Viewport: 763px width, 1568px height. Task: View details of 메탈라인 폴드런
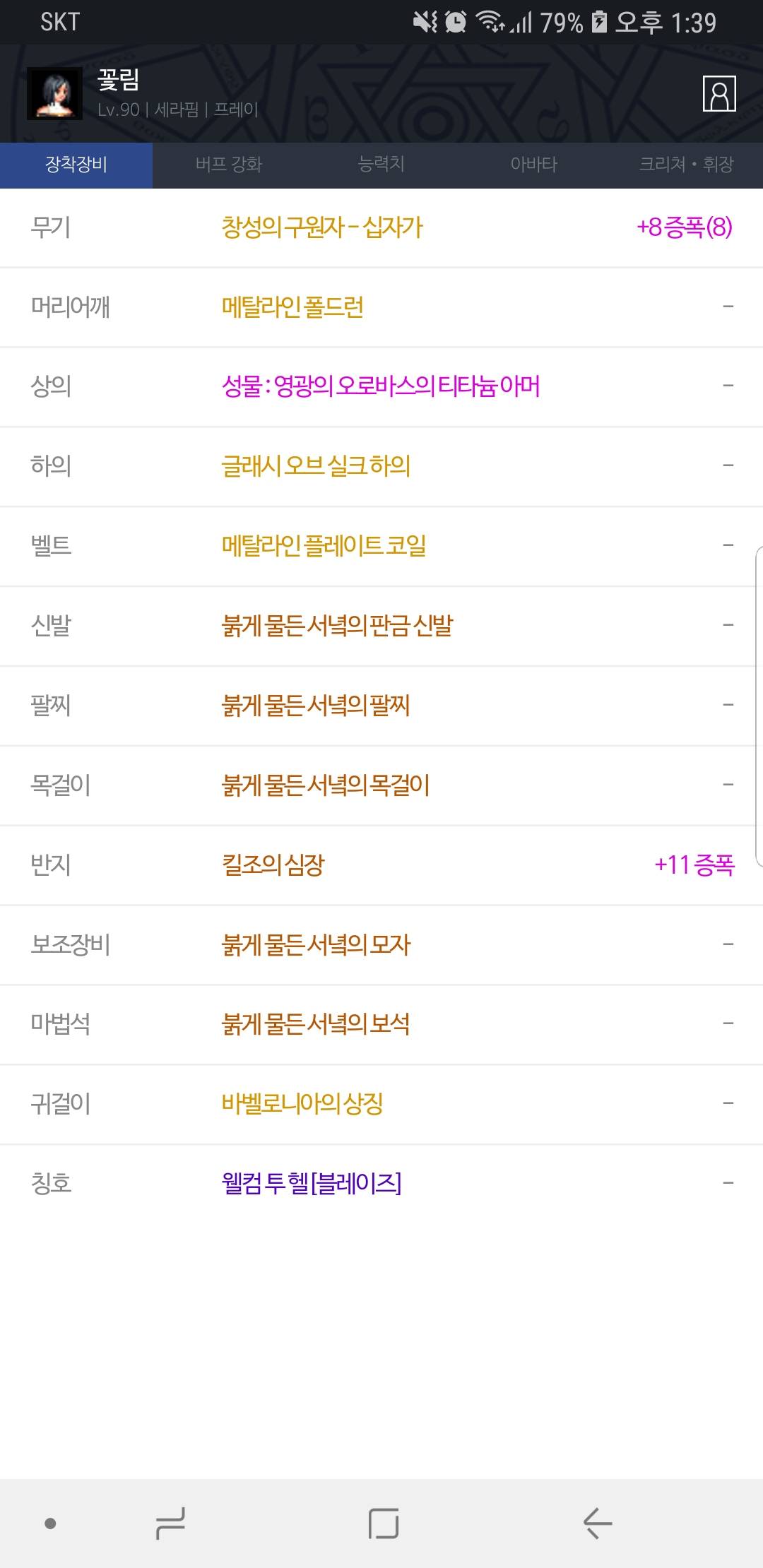point(381,307)
